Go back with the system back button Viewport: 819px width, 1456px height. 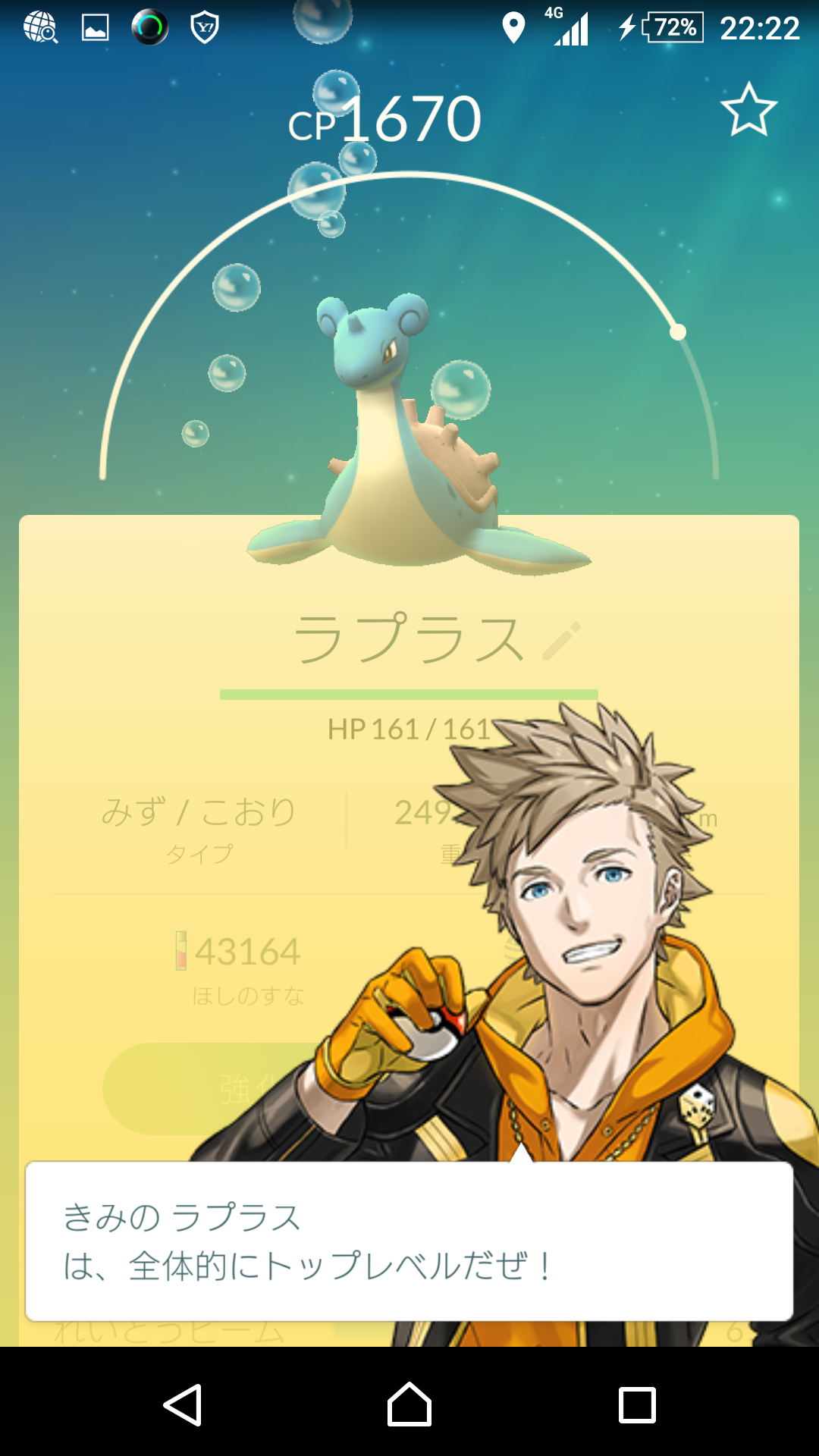(x=183, y=1405)
